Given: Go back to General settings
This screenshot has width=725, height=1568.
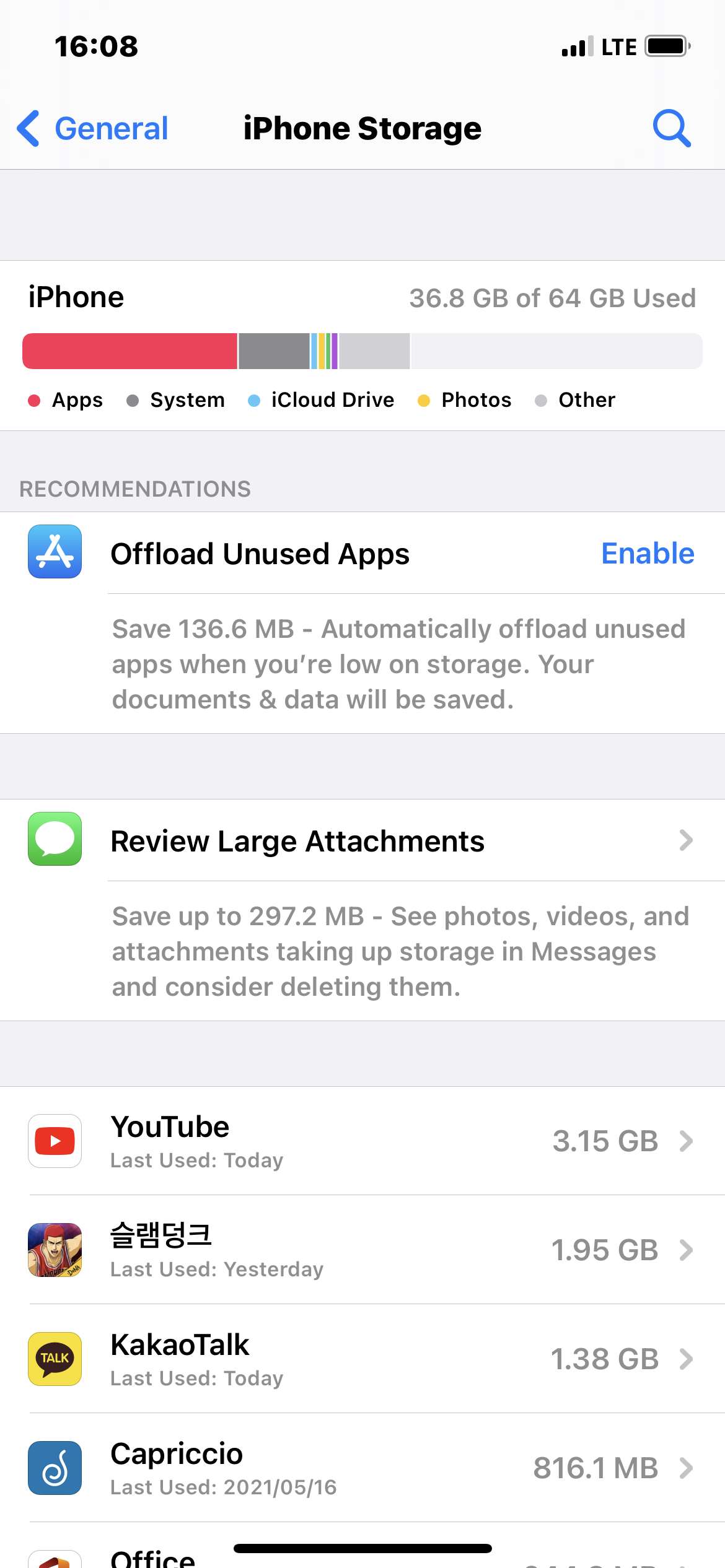Looking at the screenshot, I should [93, 129].
